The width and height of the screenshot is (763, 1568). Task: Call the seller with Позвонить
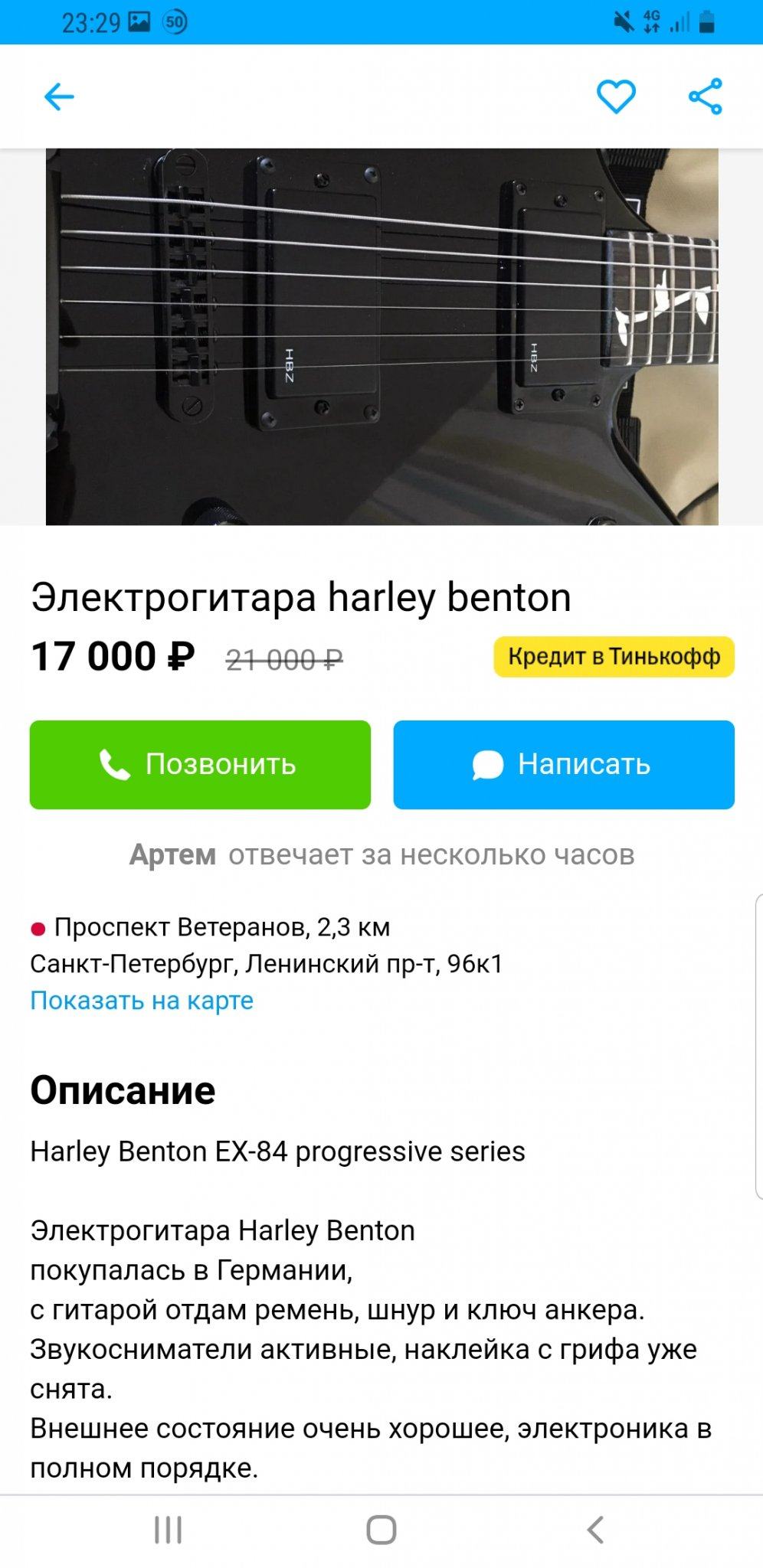coord(200,764)
